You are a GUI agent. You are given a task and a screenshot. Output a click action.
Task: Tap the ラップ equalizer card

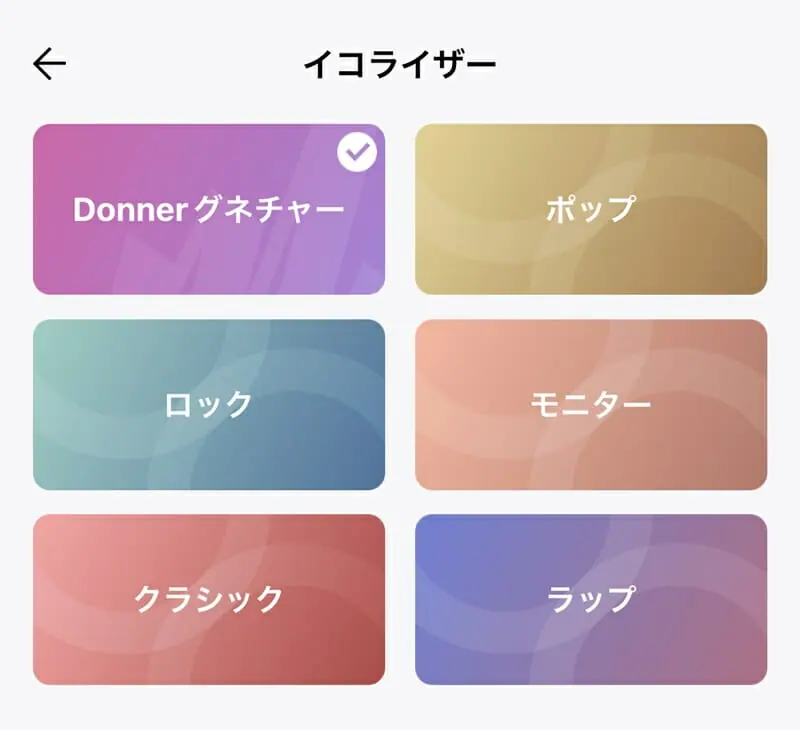(591, 599)
